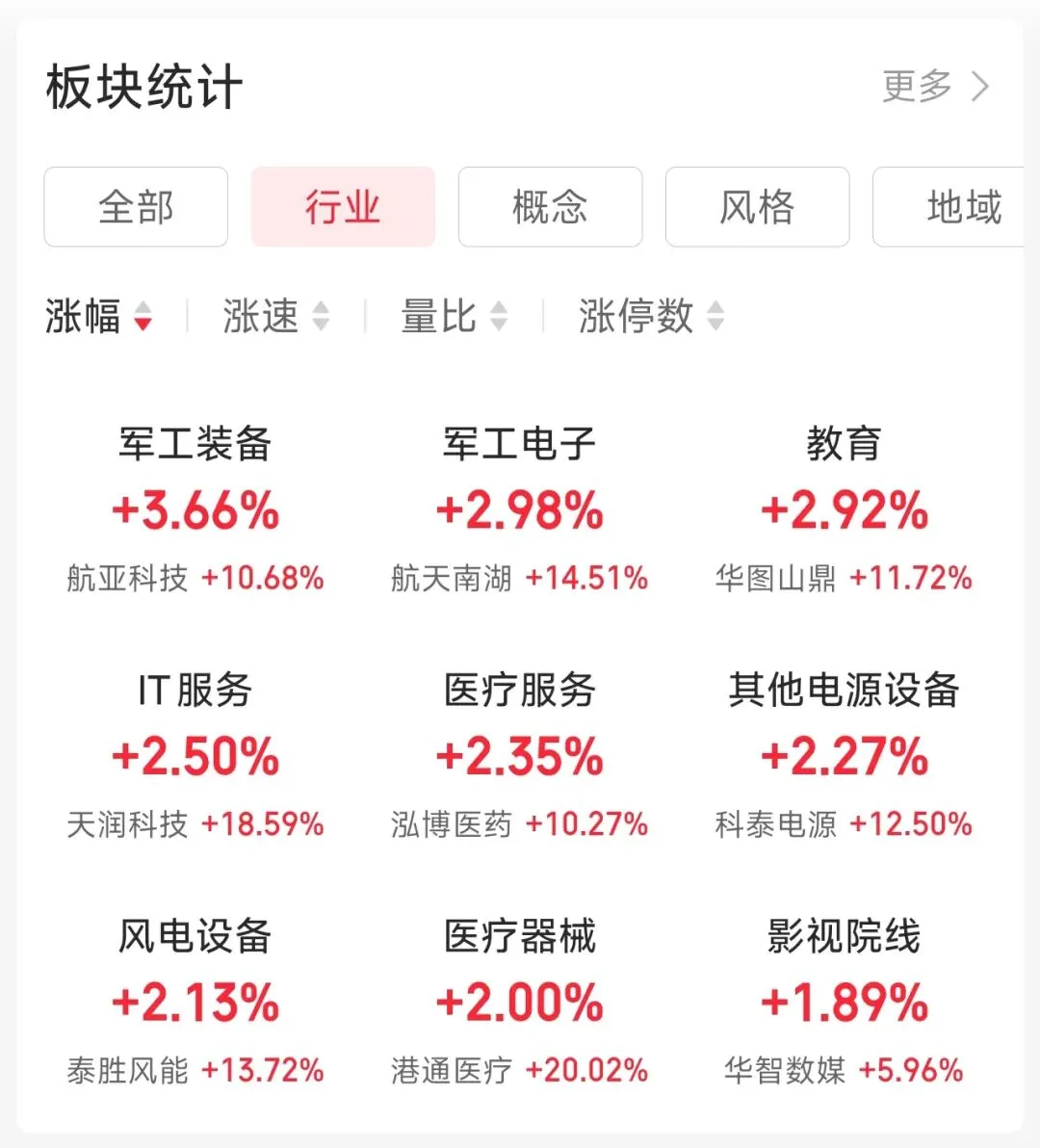Switch to the 概念 tab
Viewport: 1040px width, 1148px height.
click(x=551, y=206)
